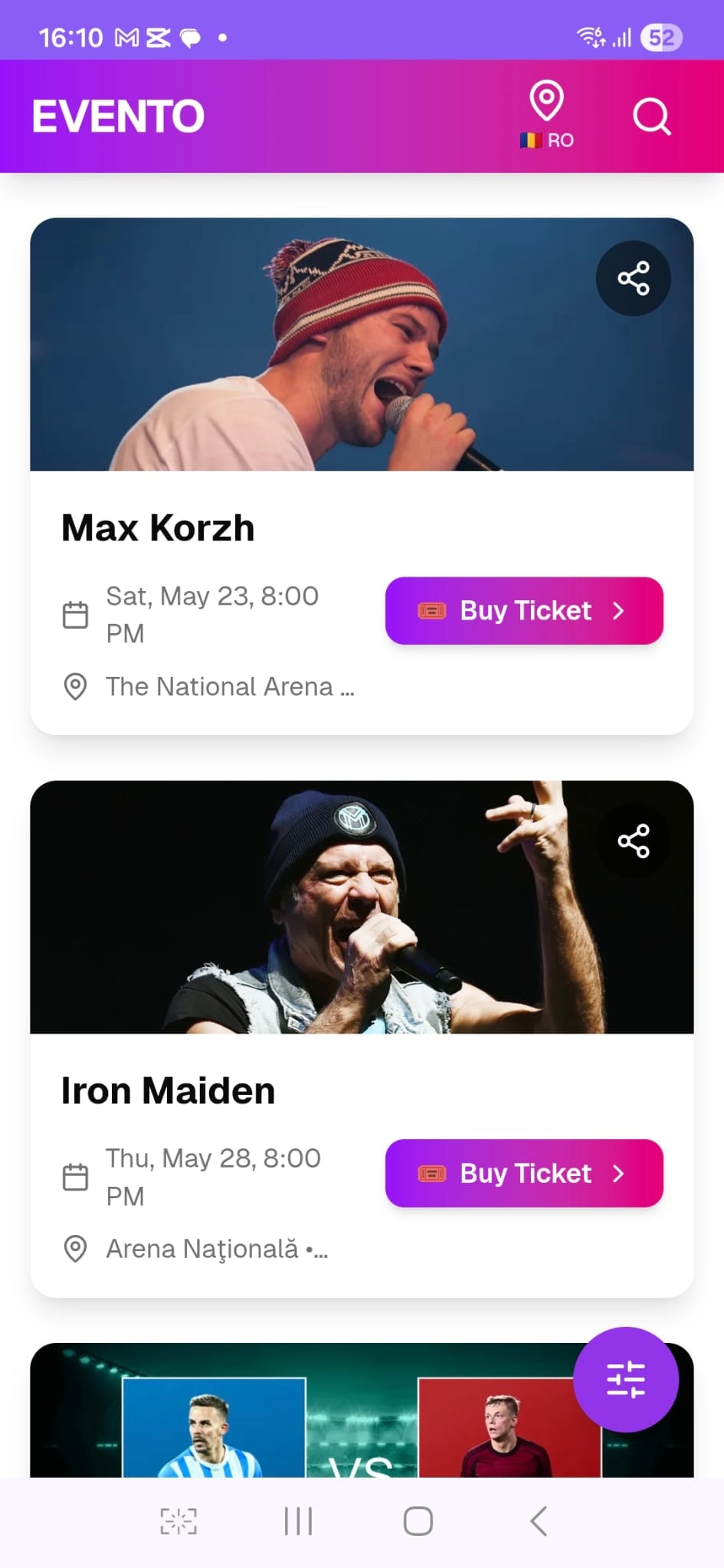Tap the ticket icon inside Iron Maiden's Buy Ticket
The image size is (724, 1568).
point(433,1173)
